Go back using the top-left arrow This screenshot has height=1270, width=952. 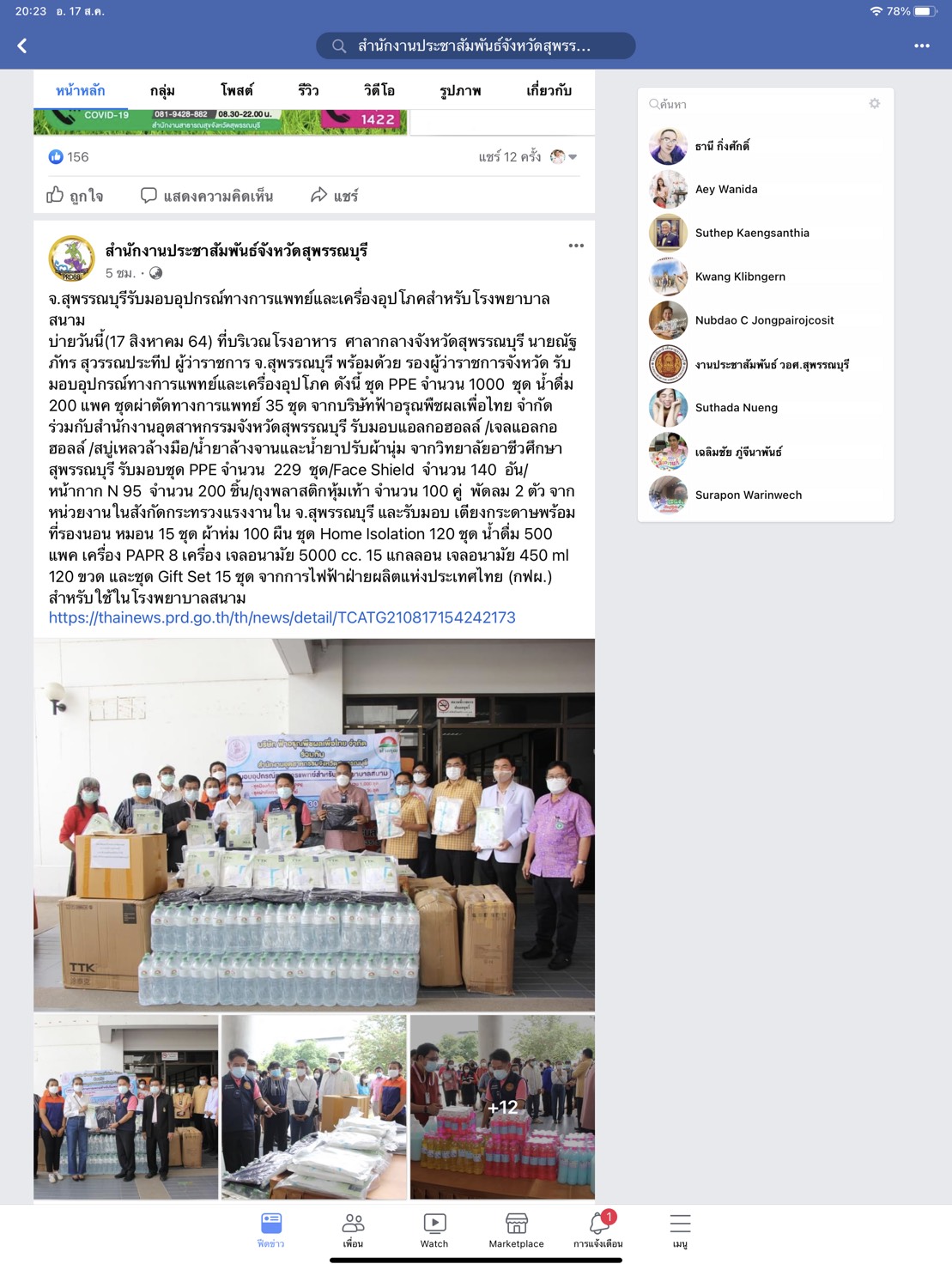tap(22, 46)
